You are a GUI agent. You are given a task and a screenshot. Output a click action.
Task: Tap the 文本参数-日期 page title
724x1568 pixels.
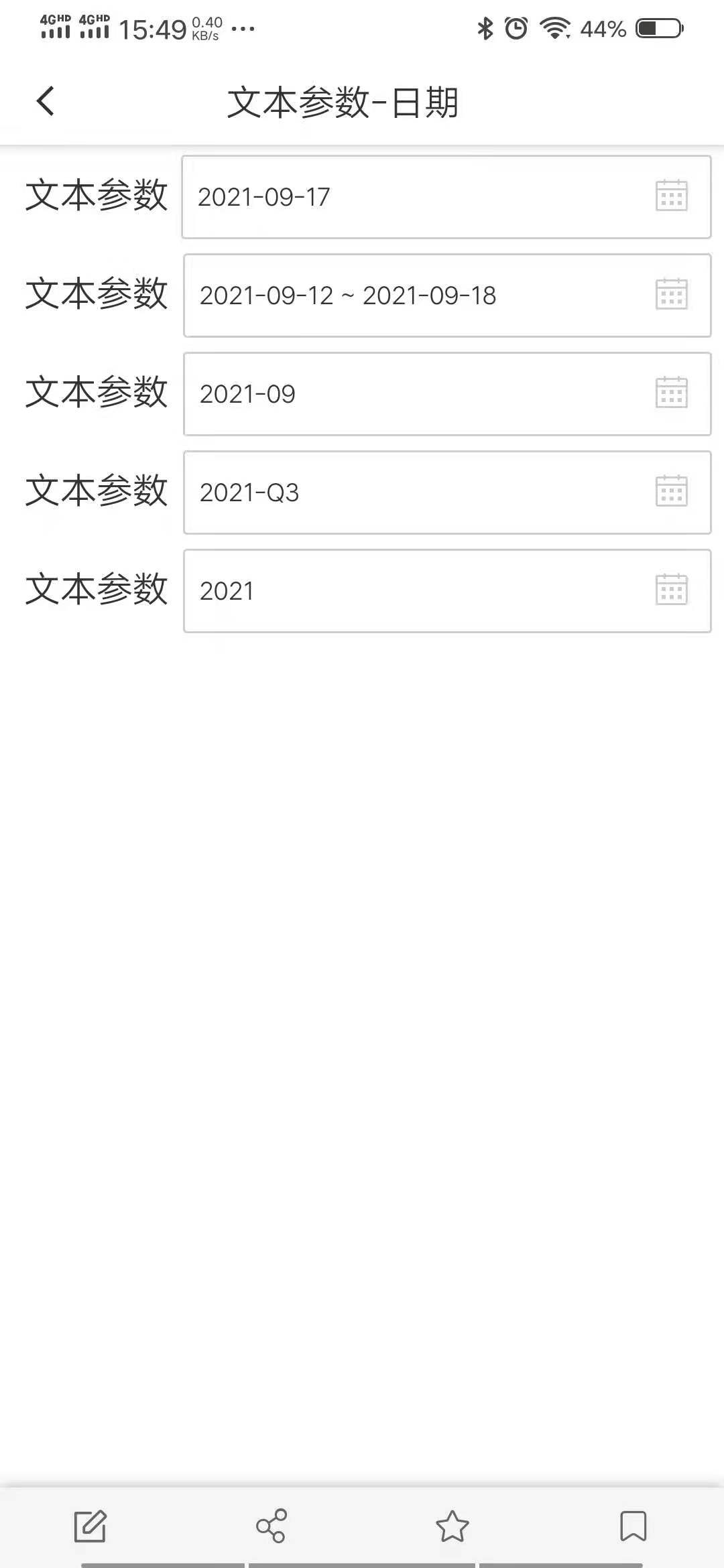tap(343, 102)
